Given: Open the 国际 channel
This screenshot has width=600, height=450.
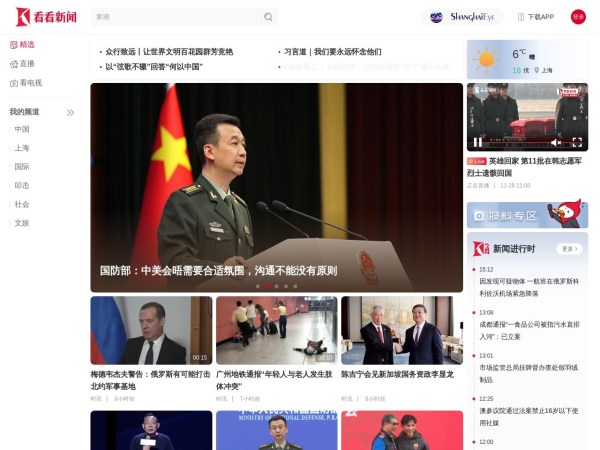Looking at the screenshot, I should (x=22, y=167).
